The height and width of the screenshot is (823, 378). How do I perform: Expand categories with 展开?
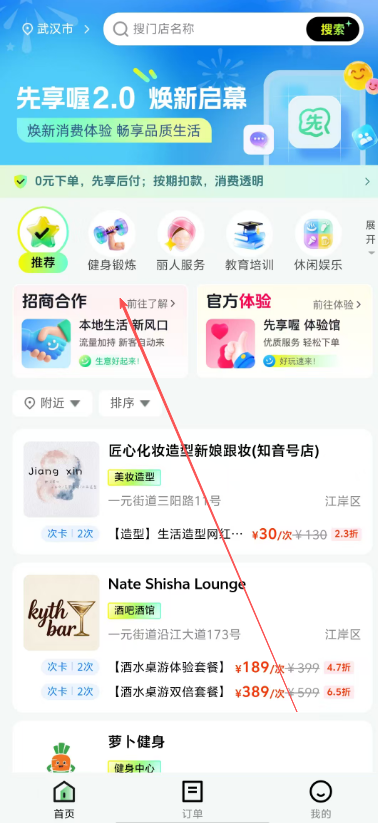click(371, 238)
